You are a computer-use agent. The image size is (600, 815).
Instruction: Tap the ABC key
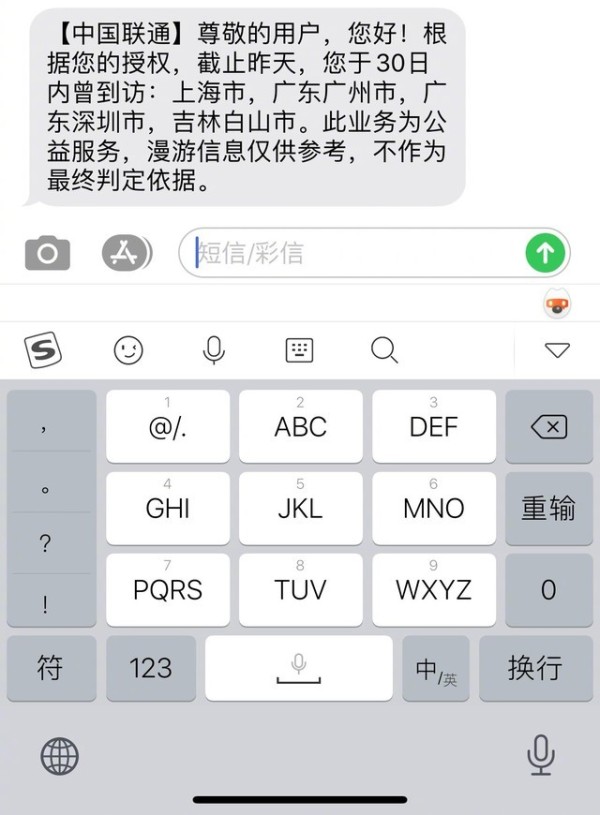click(300, 426)
